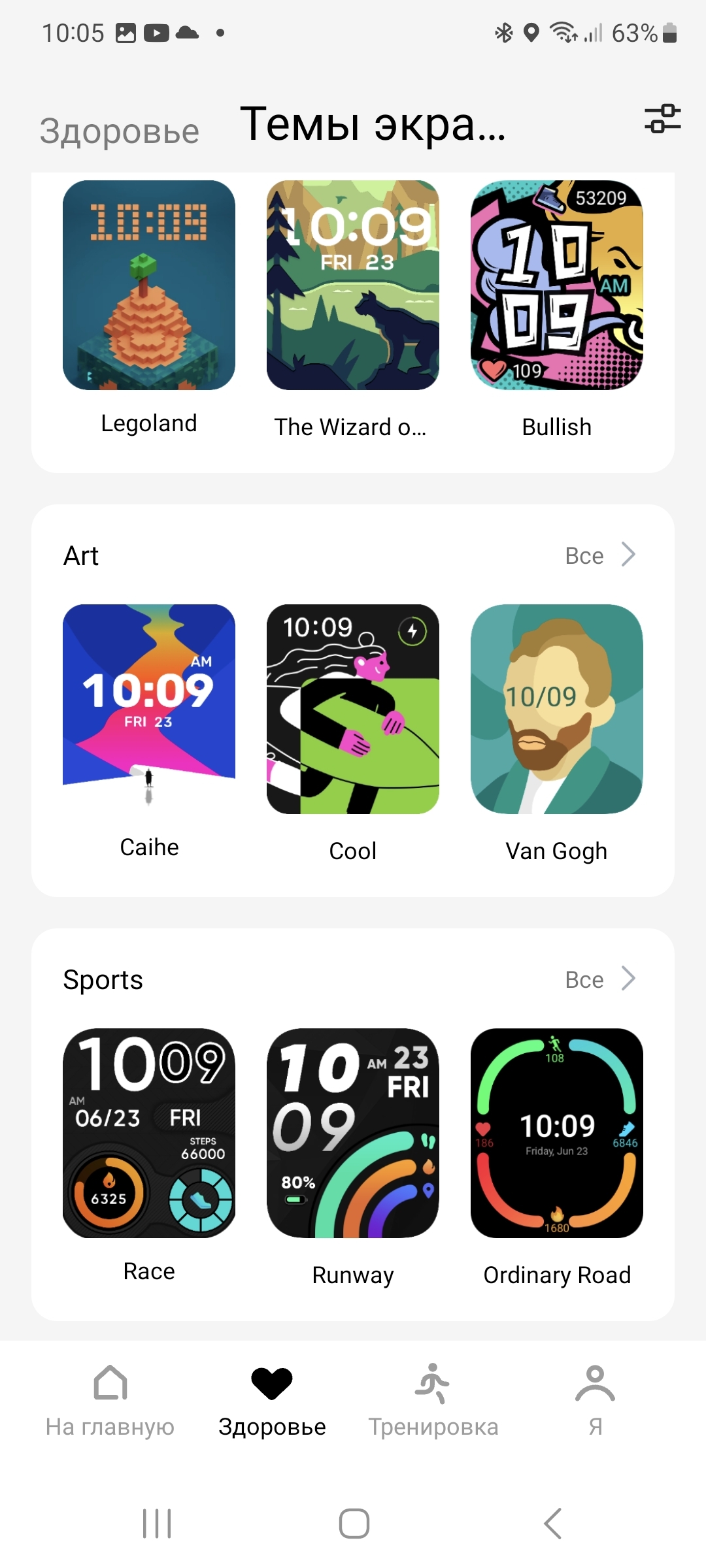Open the Bullish watch face
This screenshot has width=706, height=1568.
(x=557, y=286)
